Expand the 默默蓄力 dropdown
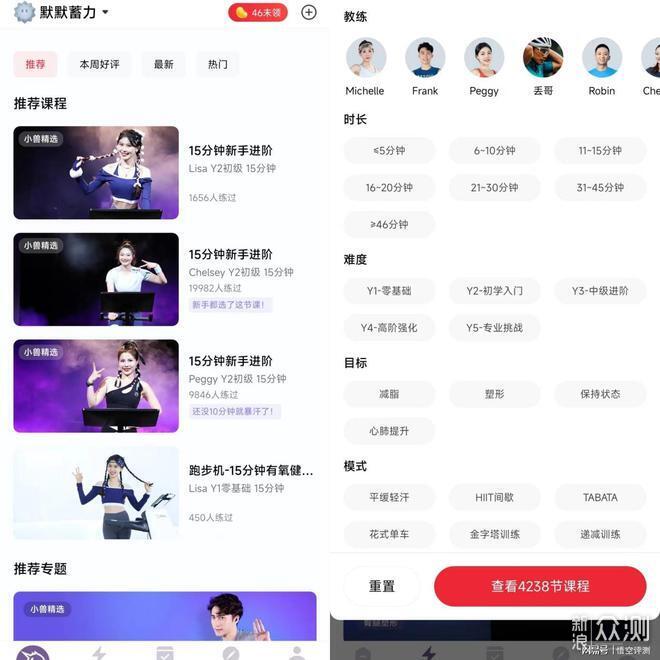This screenshot has height=660, width=660. click(105, 12)
